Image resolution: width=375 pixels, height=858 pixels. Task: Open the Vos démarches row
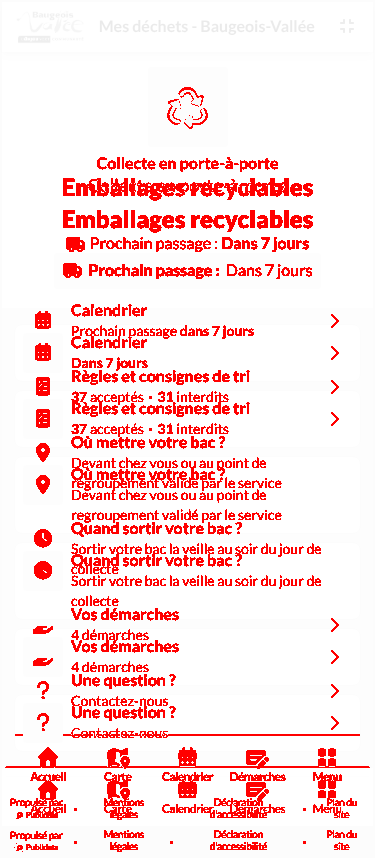pyautogui.click(x=187, y=657)
